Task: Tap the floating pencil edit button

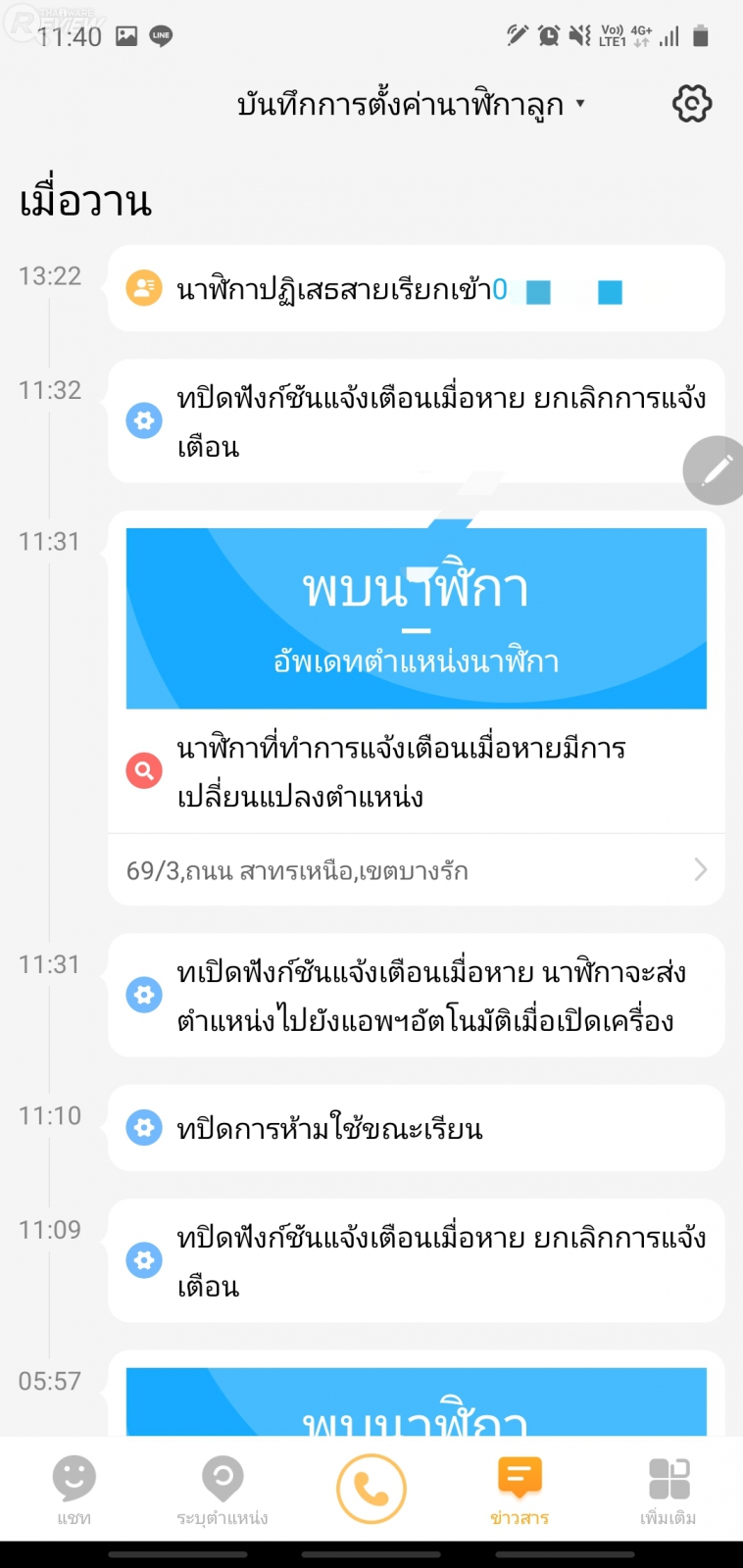Action: (x=716, y=470)
